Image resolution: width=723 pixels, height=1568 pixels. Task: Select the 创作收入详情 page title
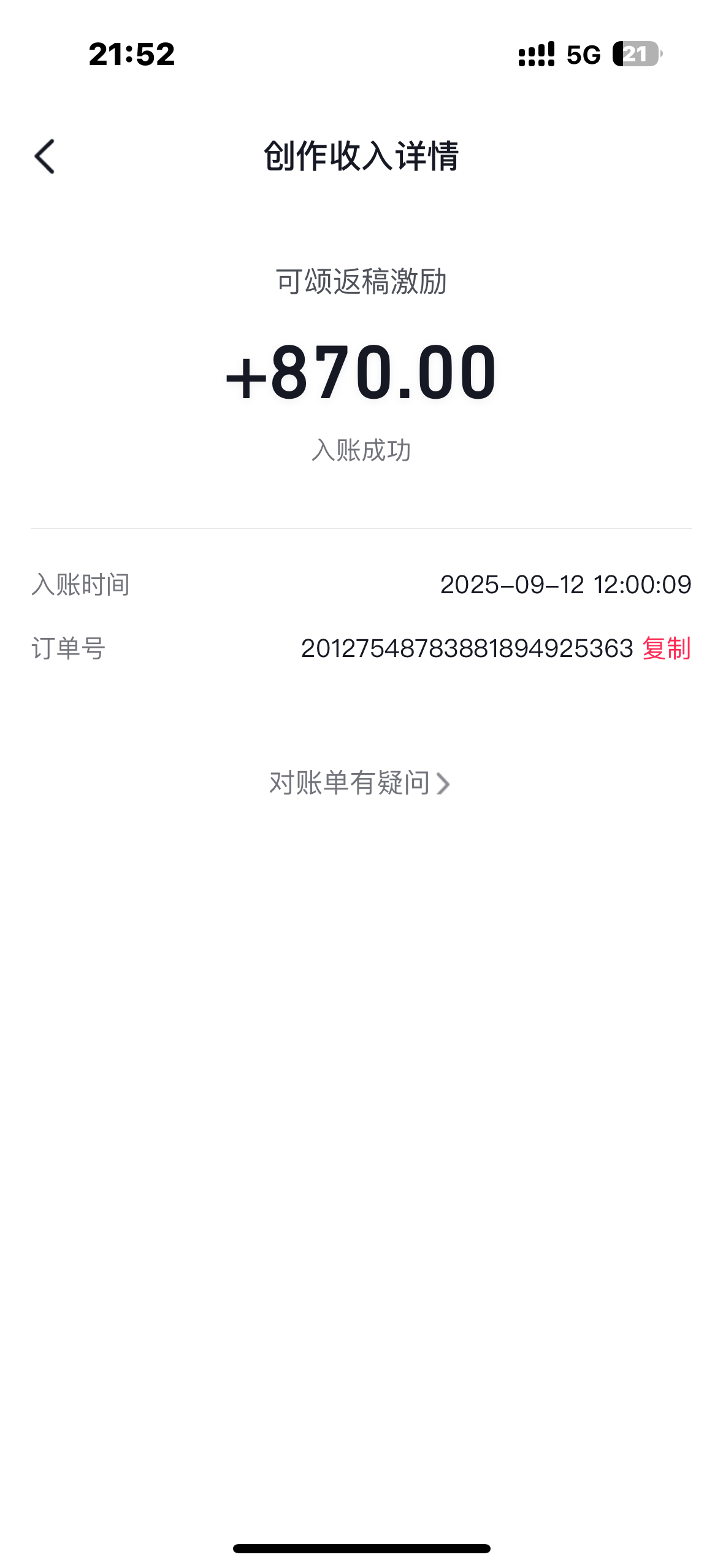point(361,156)
